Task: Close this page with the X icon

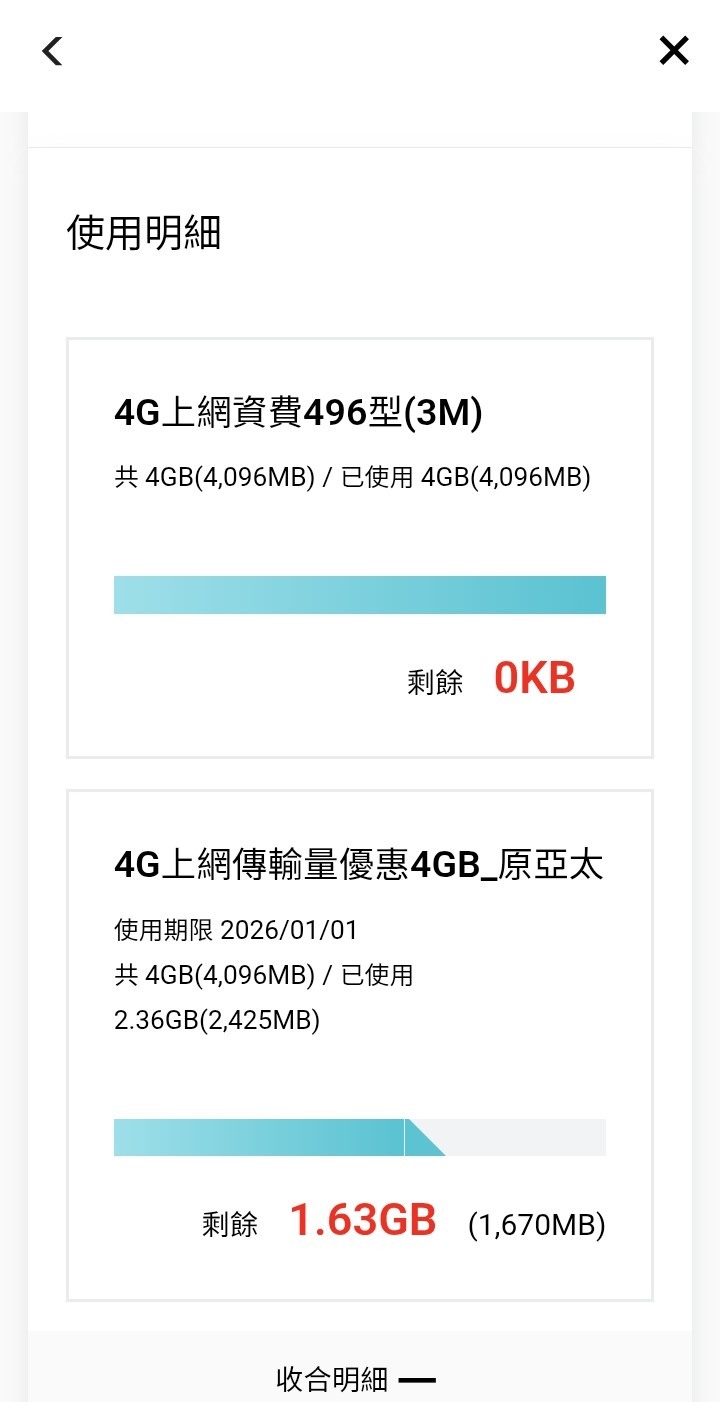Action: click(x=674, y=51)
